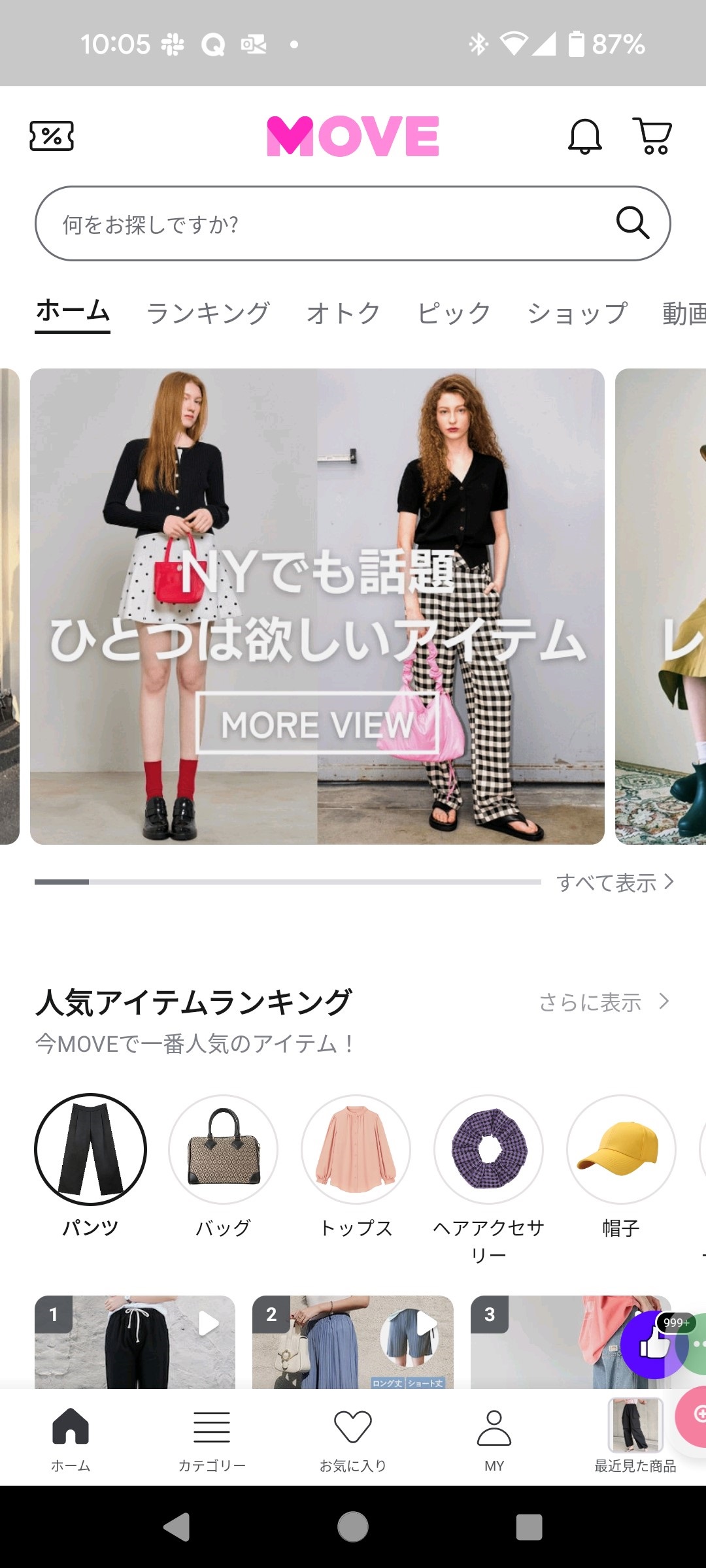Viewport: 706px width, 1568px height.
Task: Select the 帽子 ranking category
Action: (620, 1150)
